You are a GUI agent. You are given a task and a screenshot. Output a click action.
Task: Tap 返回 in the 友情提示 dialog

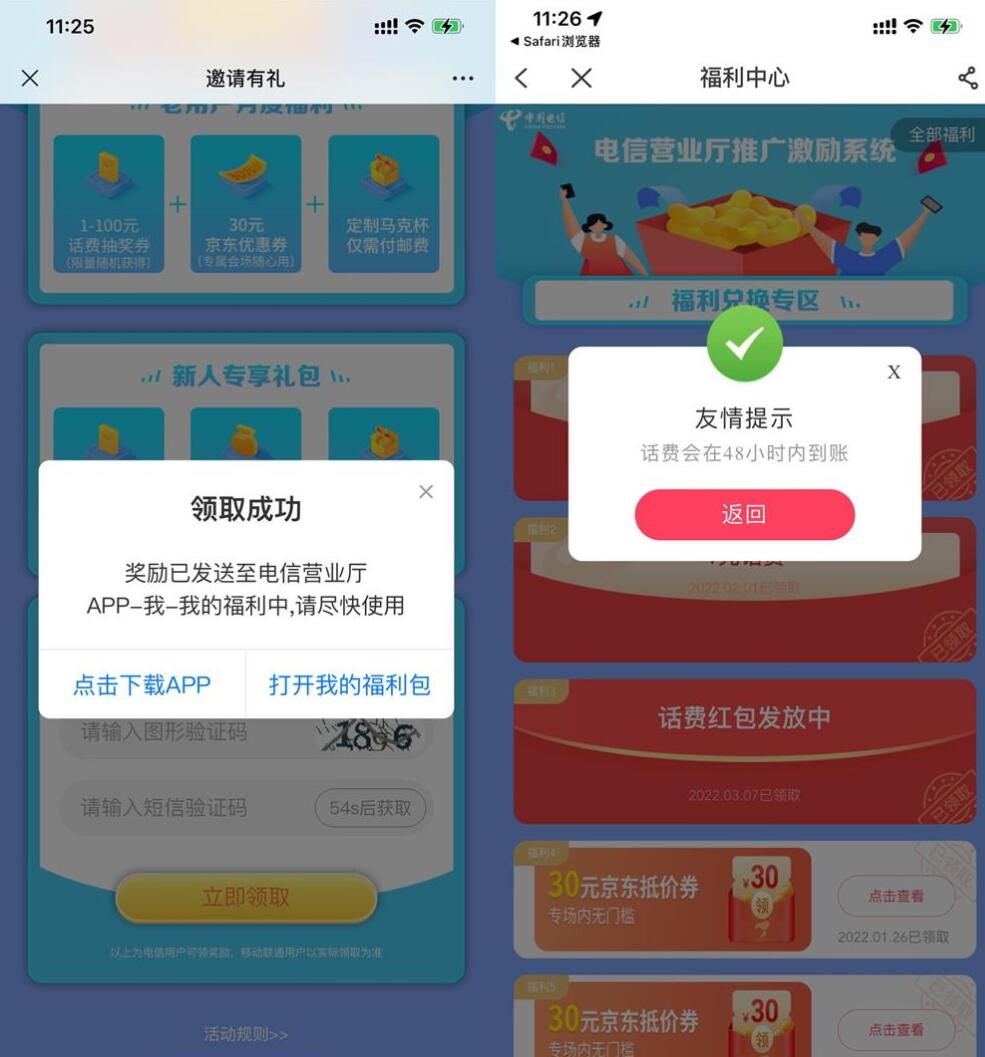744,514
